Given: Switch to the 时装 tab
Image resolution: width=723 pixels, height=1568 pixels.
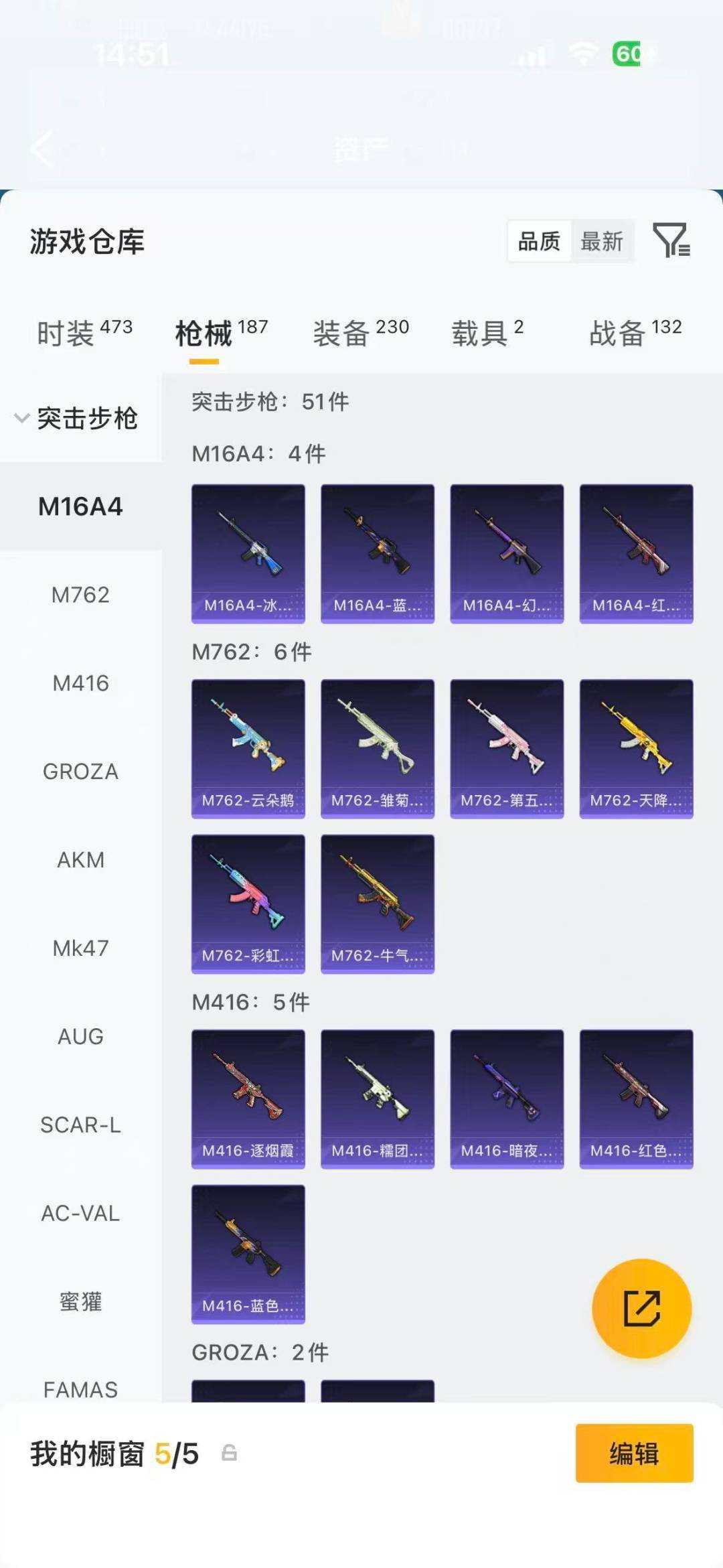Looking at the screenshot, I should 84,332.
